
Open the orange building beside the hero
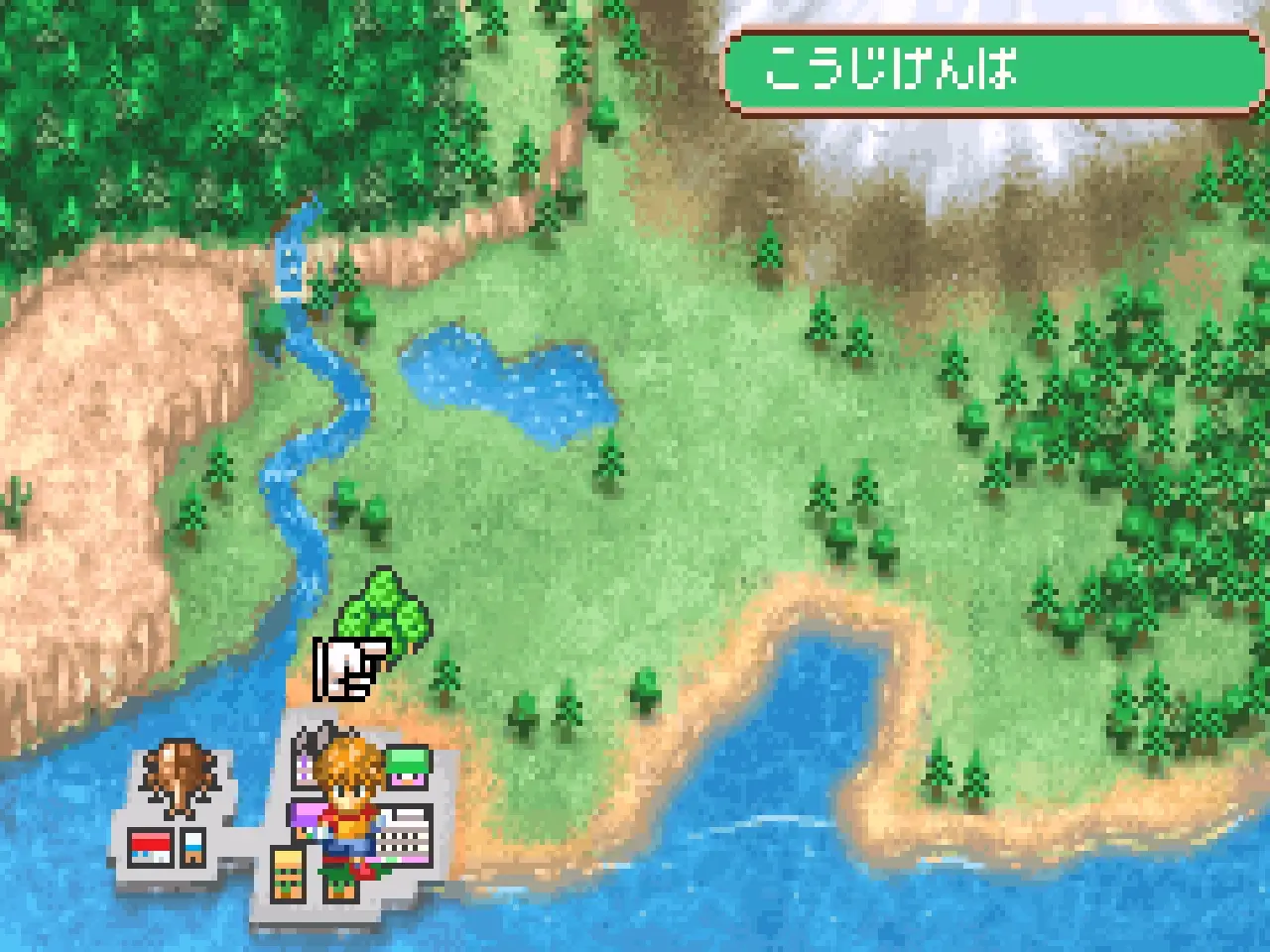click(x=289, y=873)
